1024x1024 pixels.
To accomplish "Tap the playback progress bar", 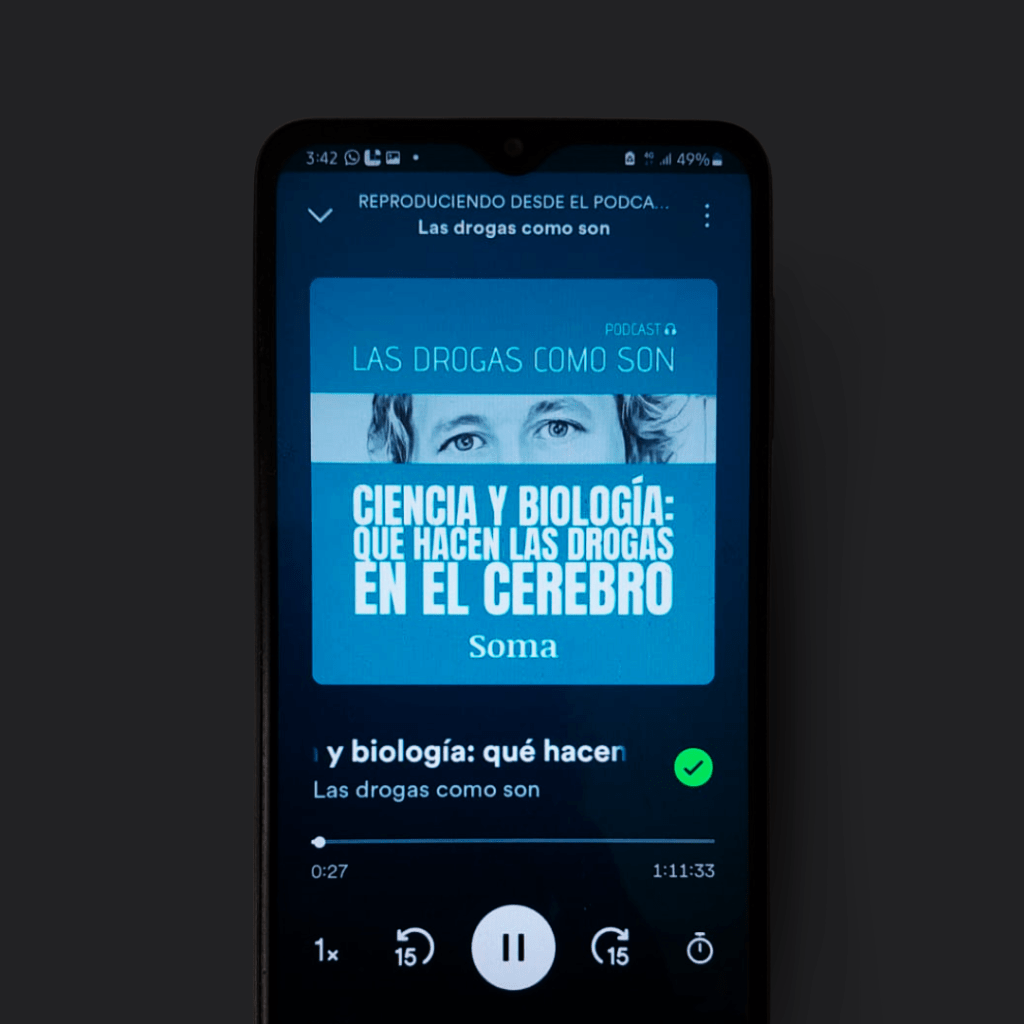I will pyautogui.click(x=515, y=842).
